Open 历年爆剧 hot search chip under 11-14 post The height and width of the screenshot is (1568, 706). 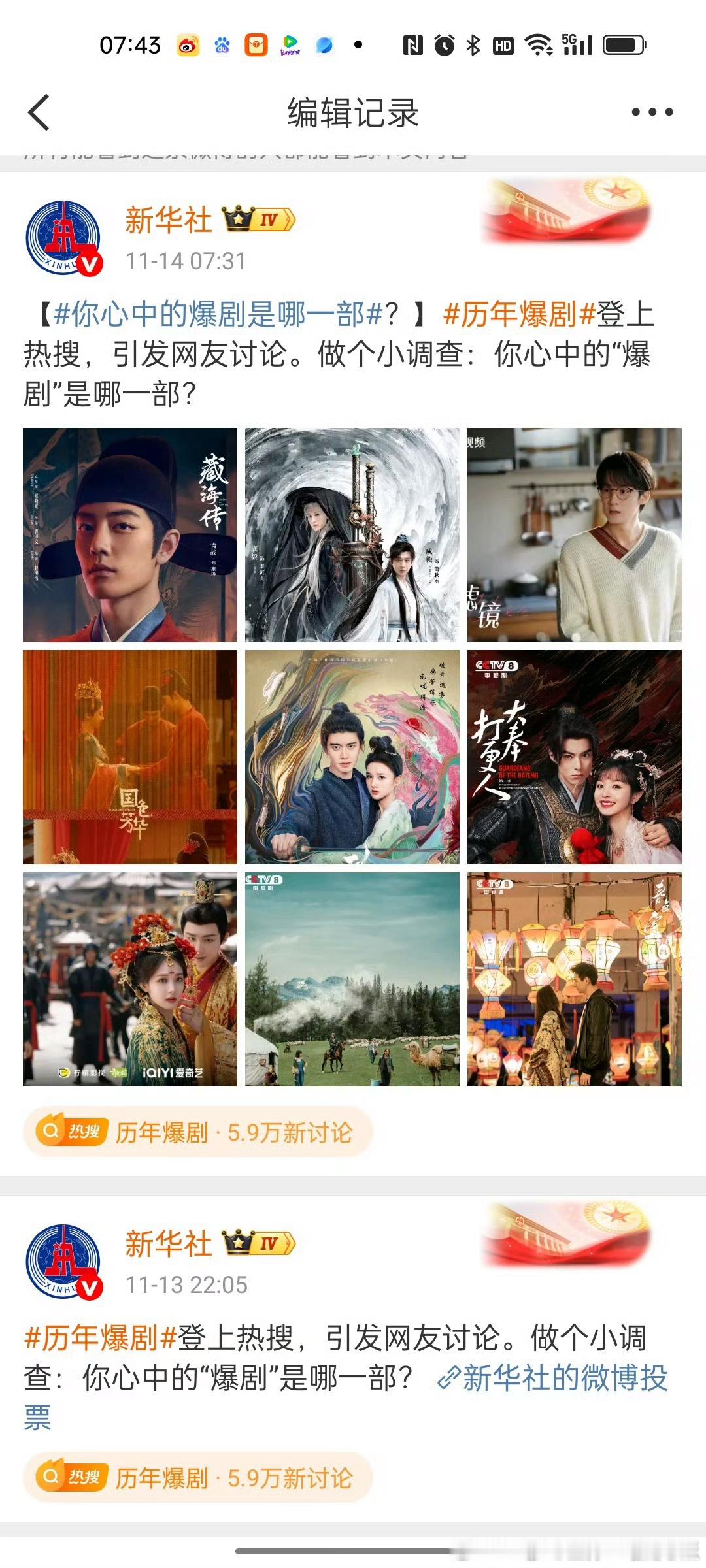[x=197, y=1132]
